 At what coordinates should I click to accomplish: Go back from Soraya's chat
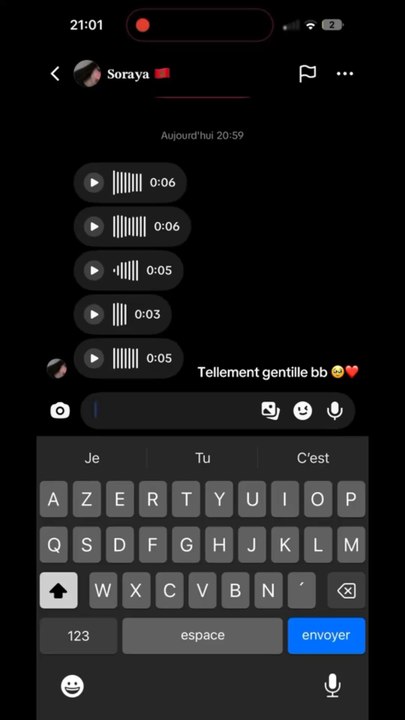coord(55,73)
